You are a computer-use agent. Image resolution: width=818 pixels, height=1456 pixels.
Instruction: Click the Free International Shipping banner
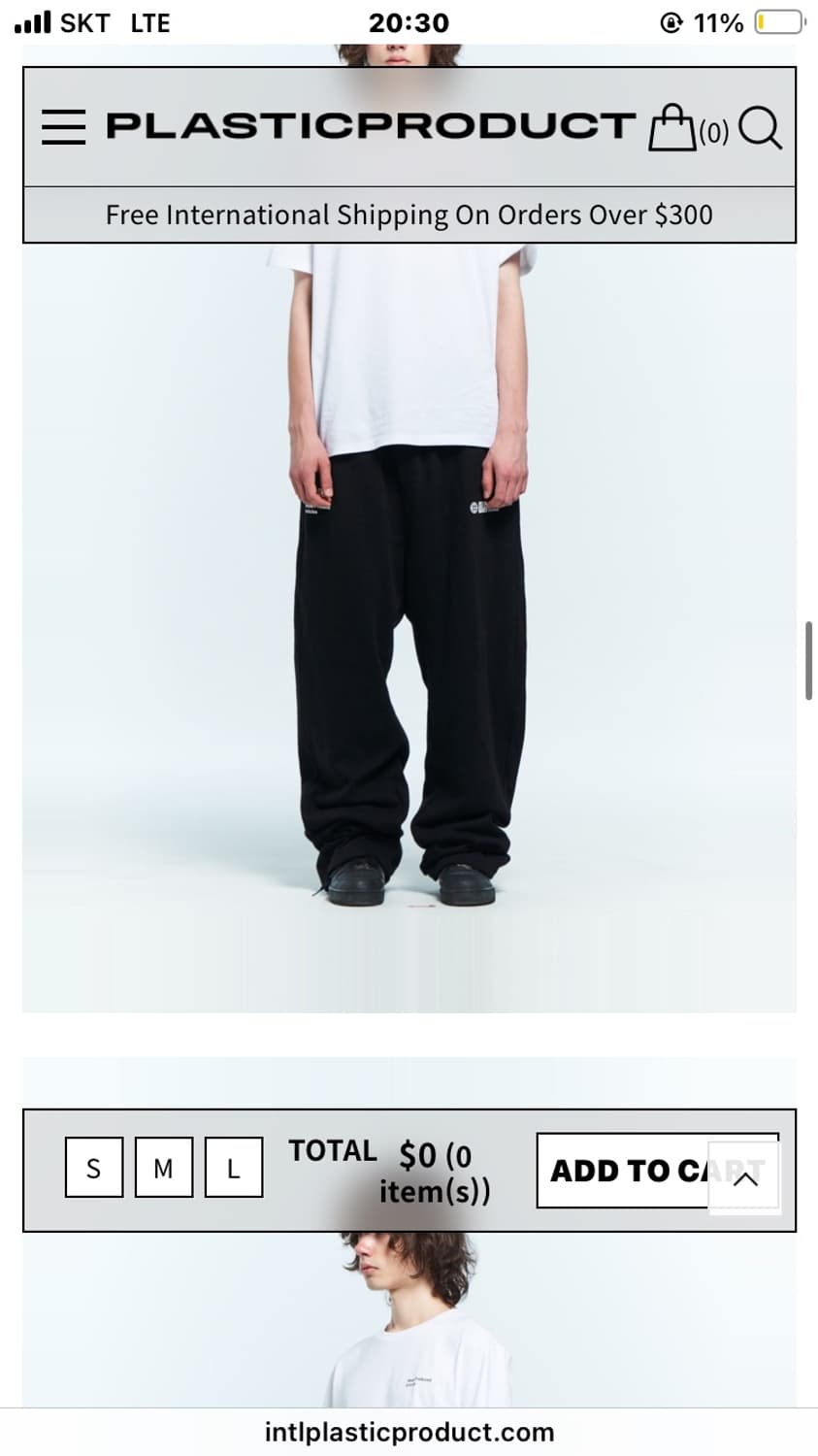point(409,215)
